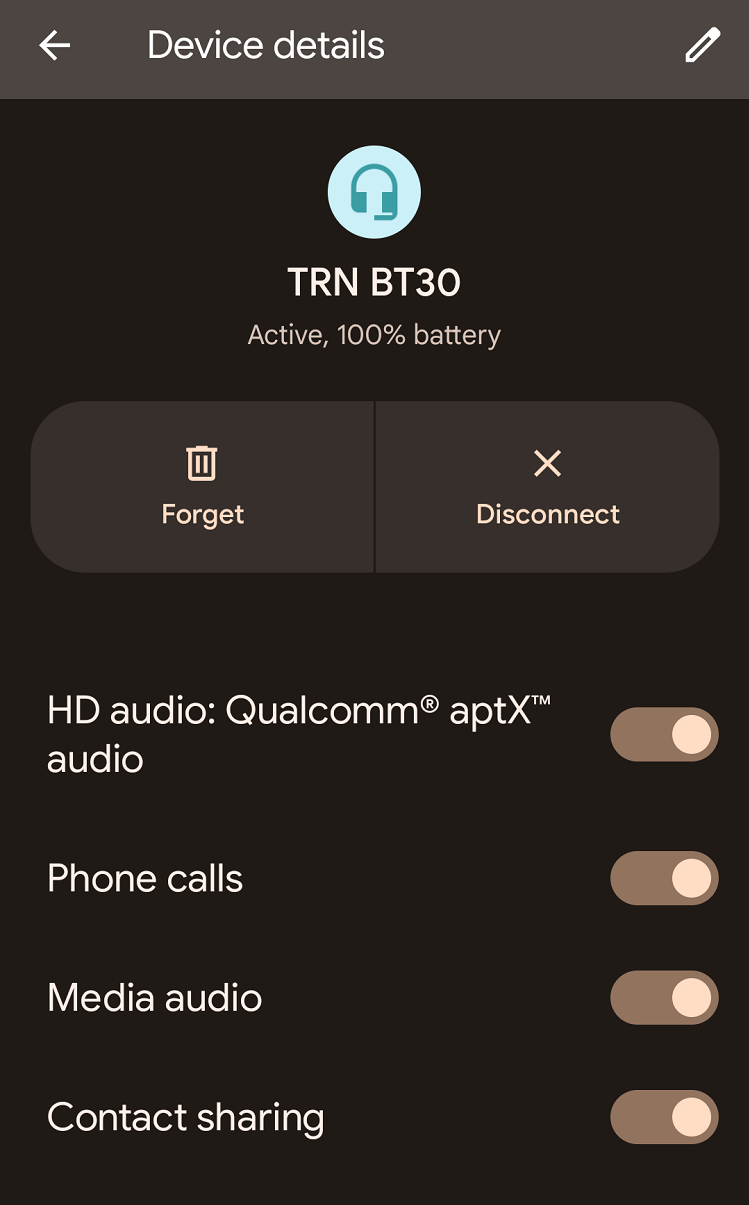The width and height of the screenshot is (749, 1205).
Task: Toggle the Media audio switch
Action: click(x=664, y=998)
